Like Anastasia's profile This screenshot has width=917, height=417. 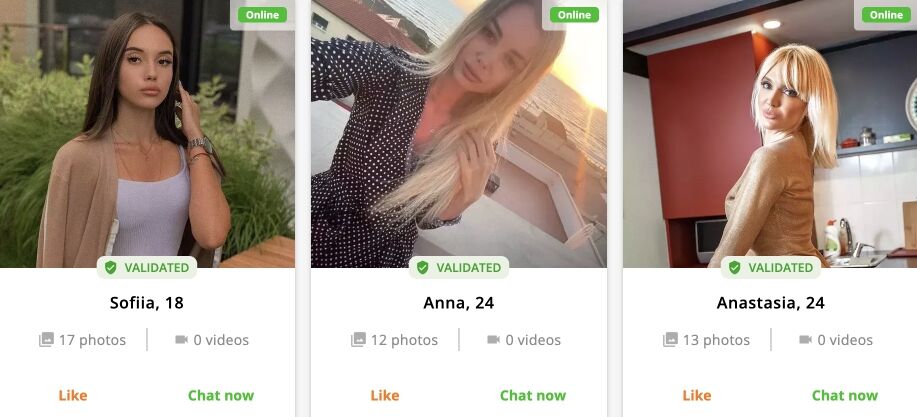pos(697,395)
